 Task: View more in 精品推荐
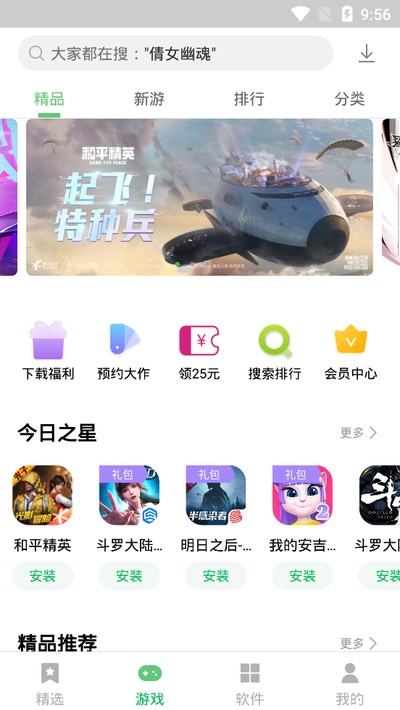tap(359, 643)
